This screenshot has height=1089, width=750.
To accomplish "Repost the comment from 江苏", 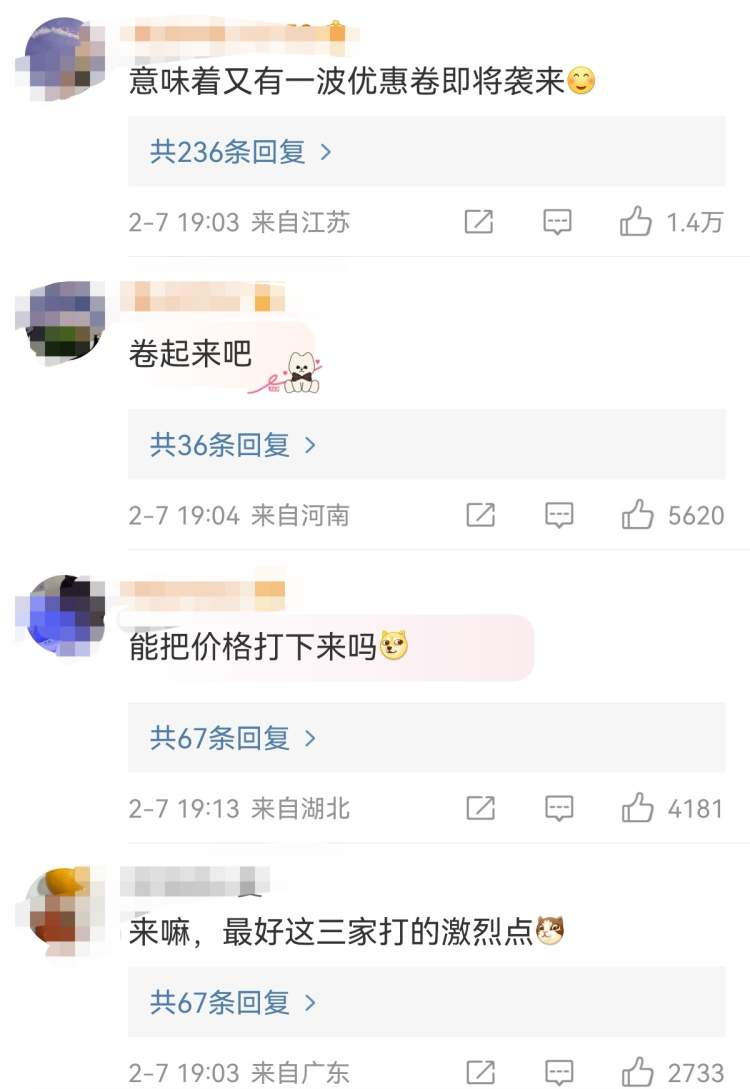I will pyautogui.click(x=479, y=222).
